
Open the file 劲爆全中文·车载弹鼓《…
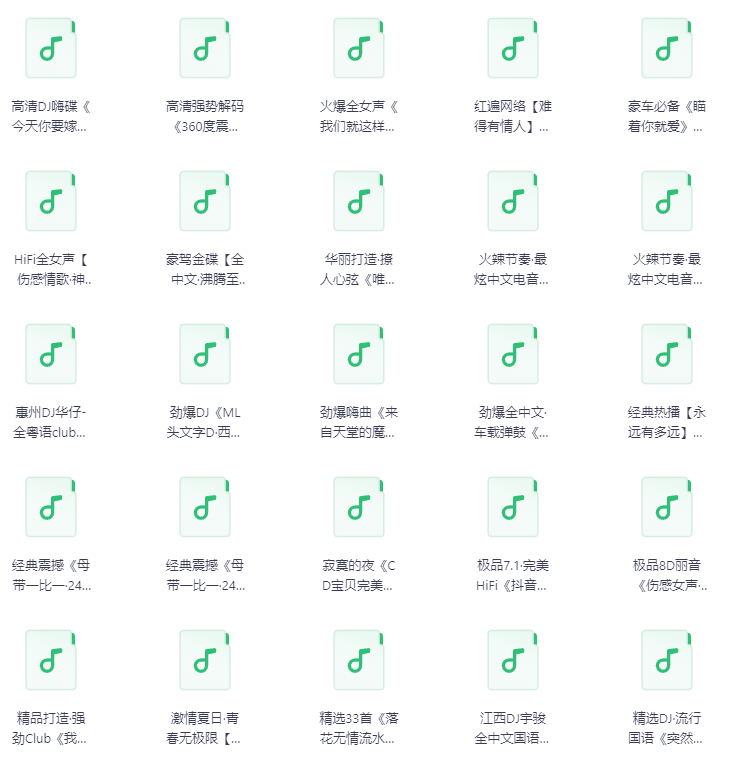(x=513, y=354)
